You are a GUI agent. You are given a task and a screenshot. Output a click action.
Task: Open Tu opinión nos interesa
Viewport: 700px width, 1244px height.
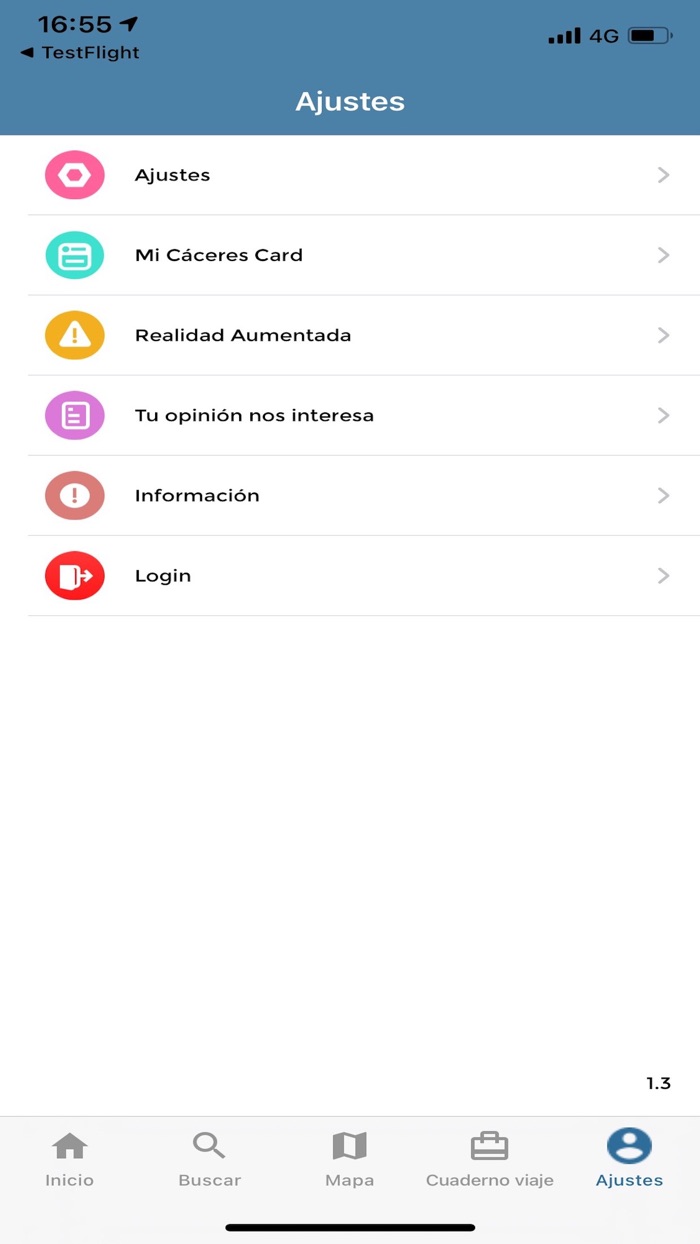pyautogui.click(x=350, y=415)
